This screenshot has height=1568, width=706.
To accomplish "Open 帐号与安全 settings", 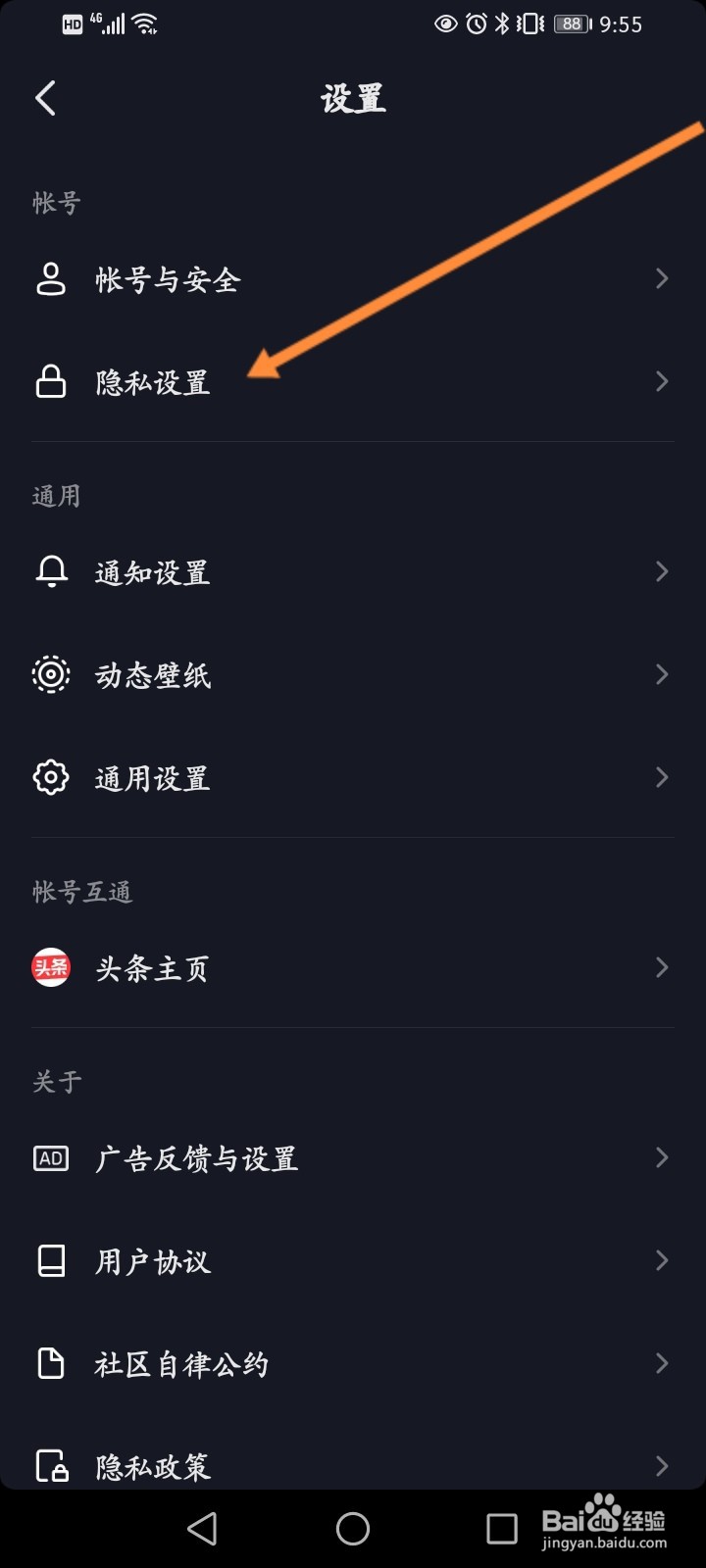I will click(x=168, y=280).
